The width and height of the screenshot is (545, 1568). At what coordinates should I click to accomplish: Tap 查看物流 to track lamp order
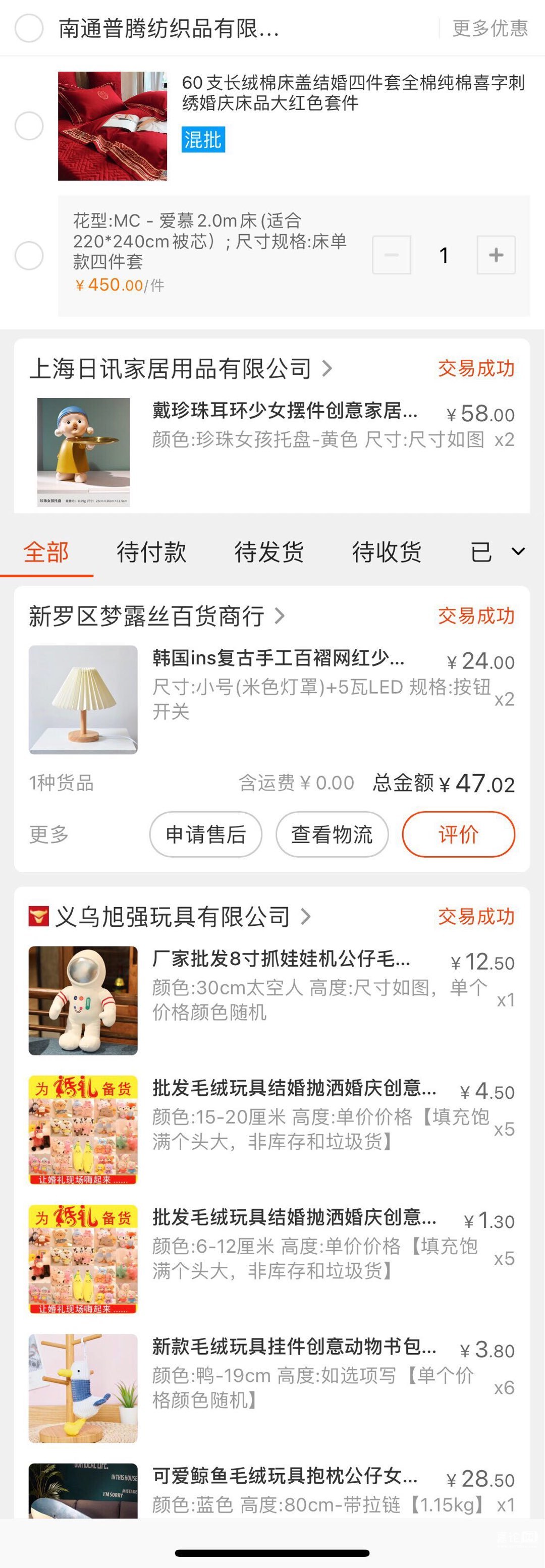332,834
